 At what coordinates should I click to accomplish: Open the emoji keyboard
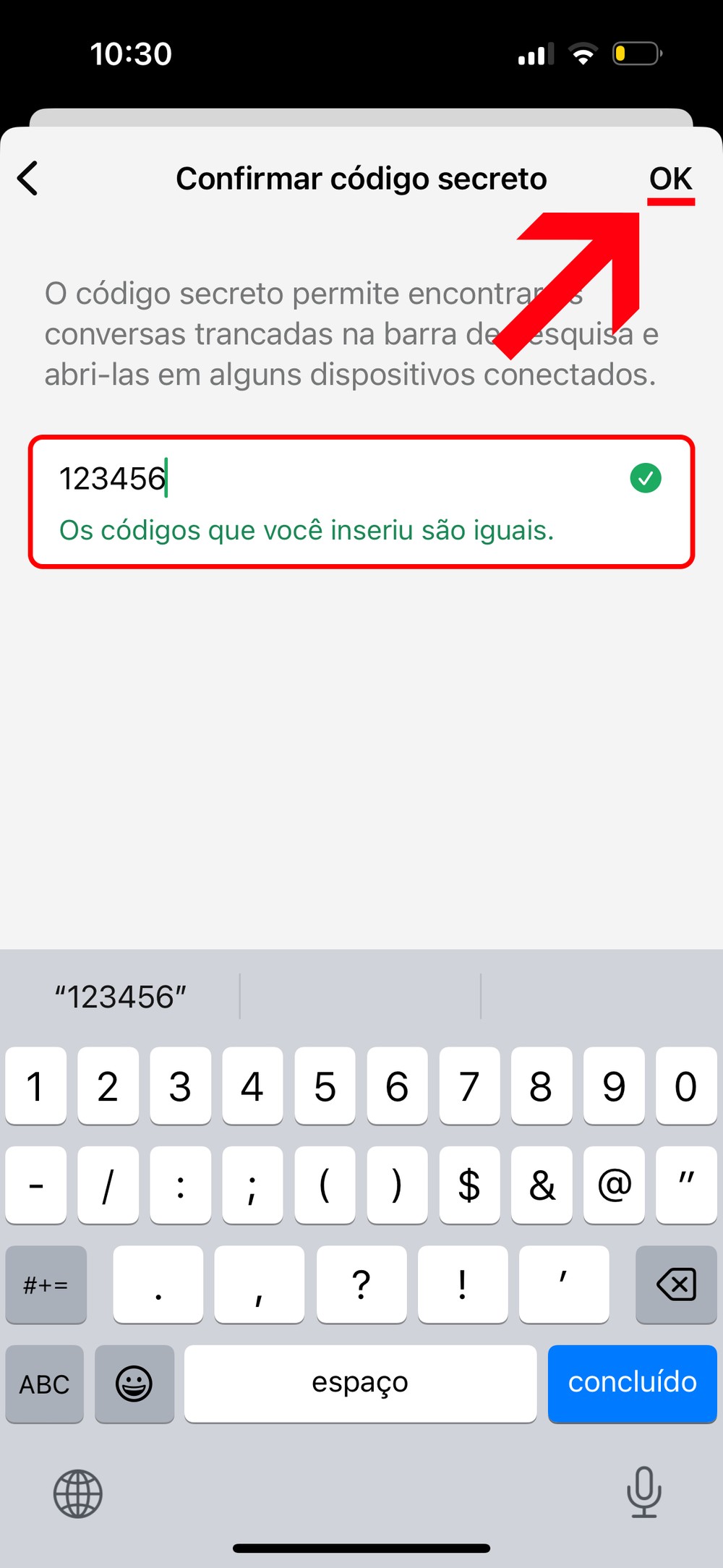[x=134, y=1384]
